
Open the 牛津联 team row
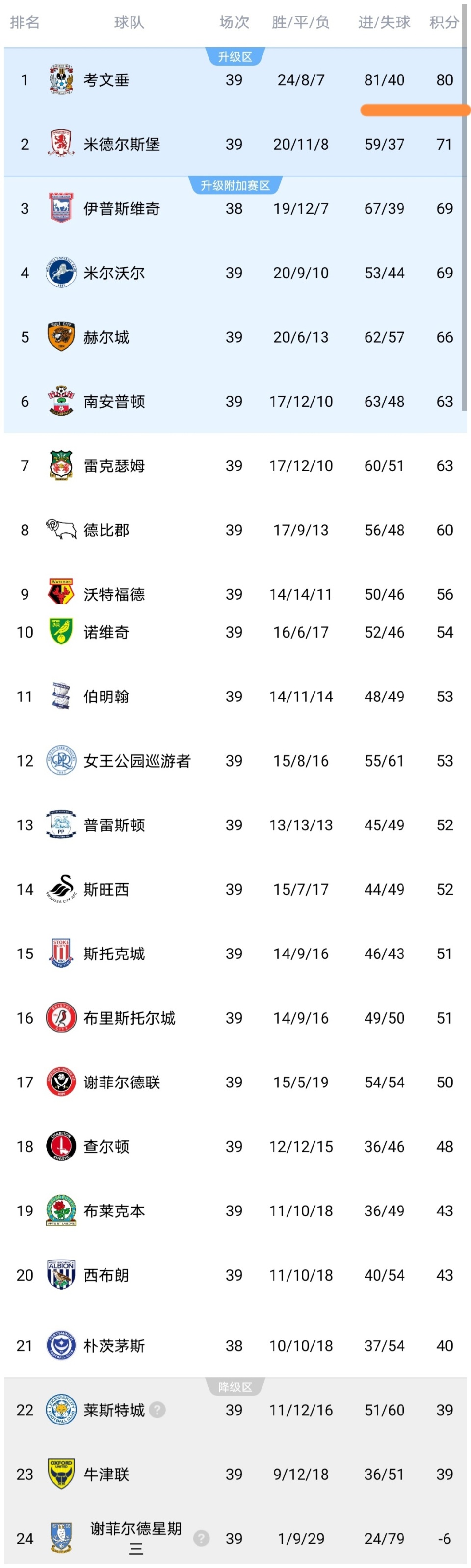point(106,1474)
